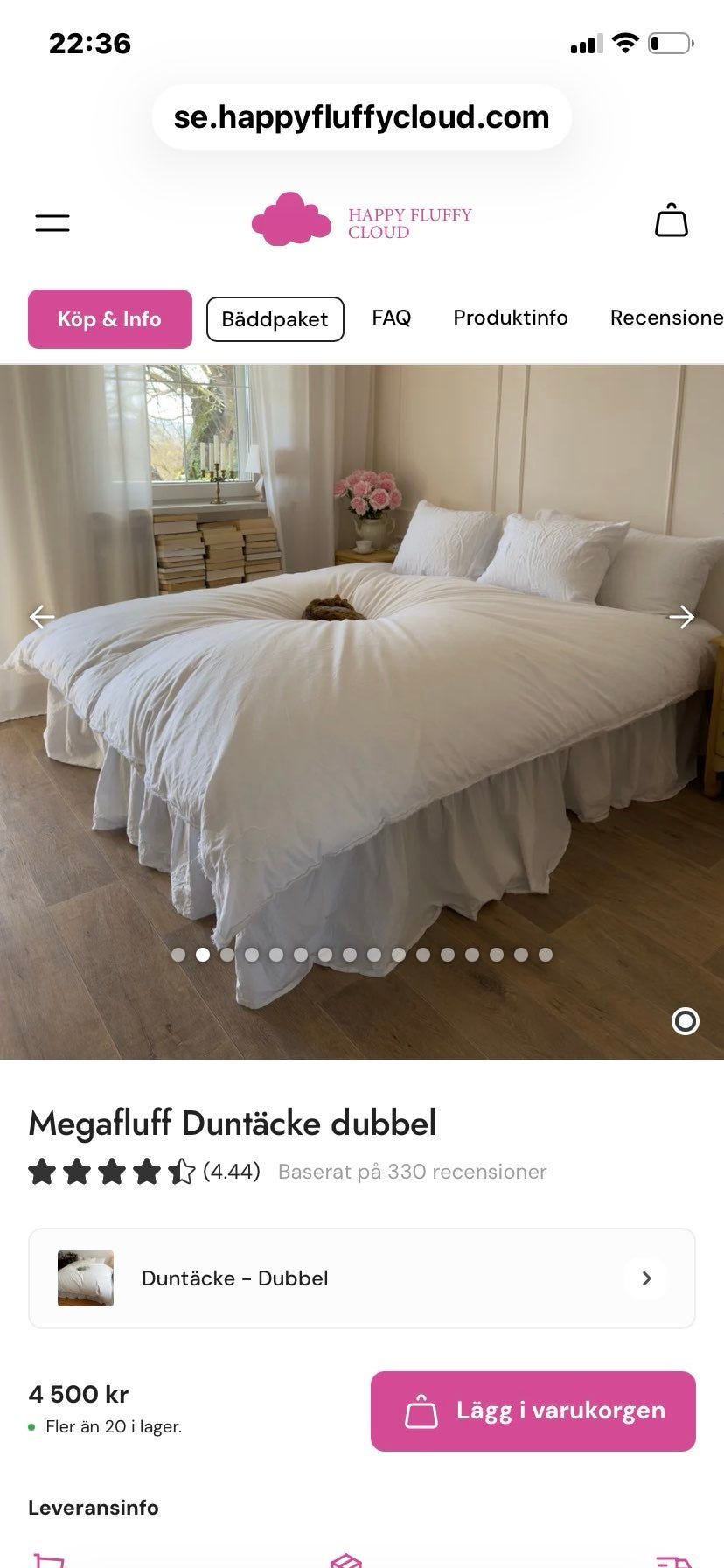The height and width of the screenshot is (1568, 724).
Task: Open the hamburger navigation menu
Action: click(x=52, y=221)
